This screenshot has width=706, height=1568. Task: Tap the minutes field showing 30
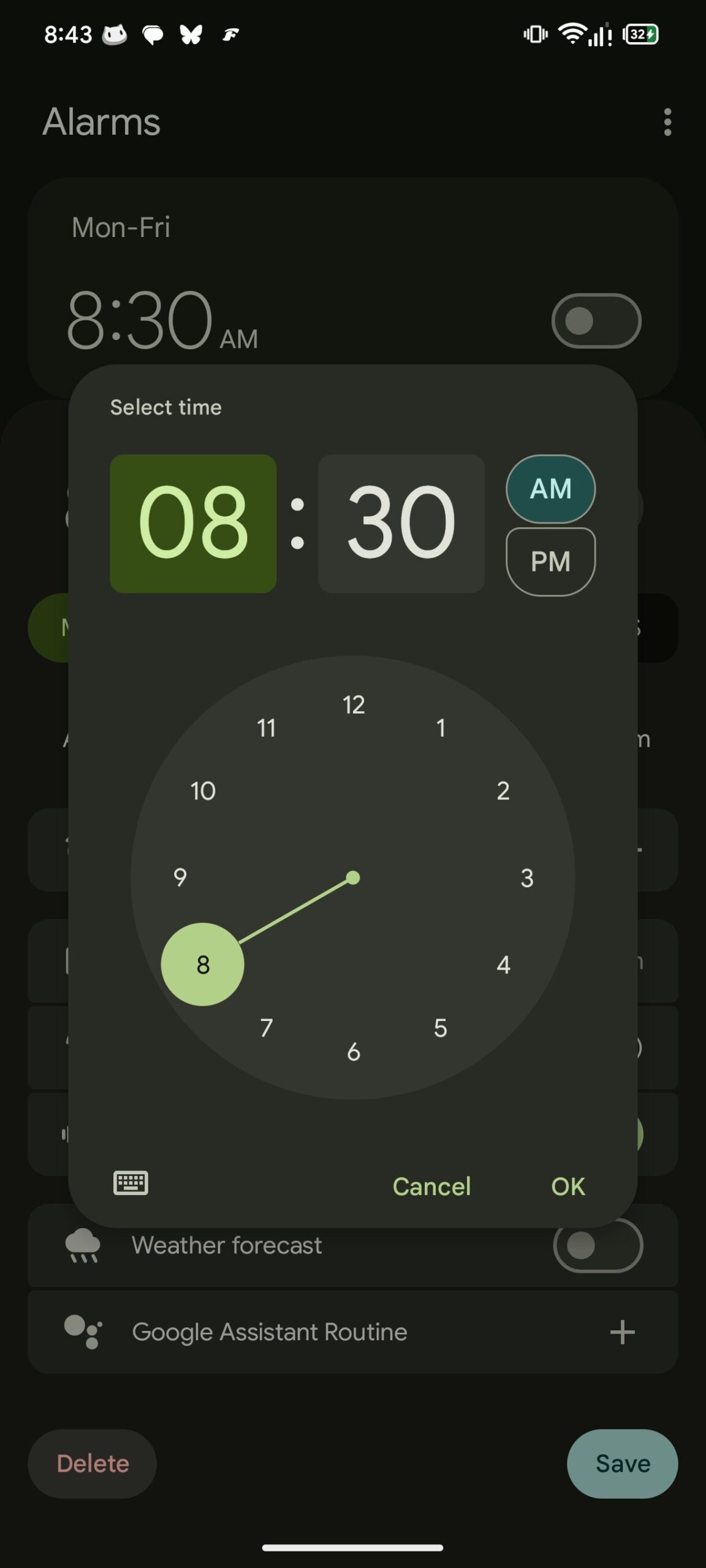point(401,523)
